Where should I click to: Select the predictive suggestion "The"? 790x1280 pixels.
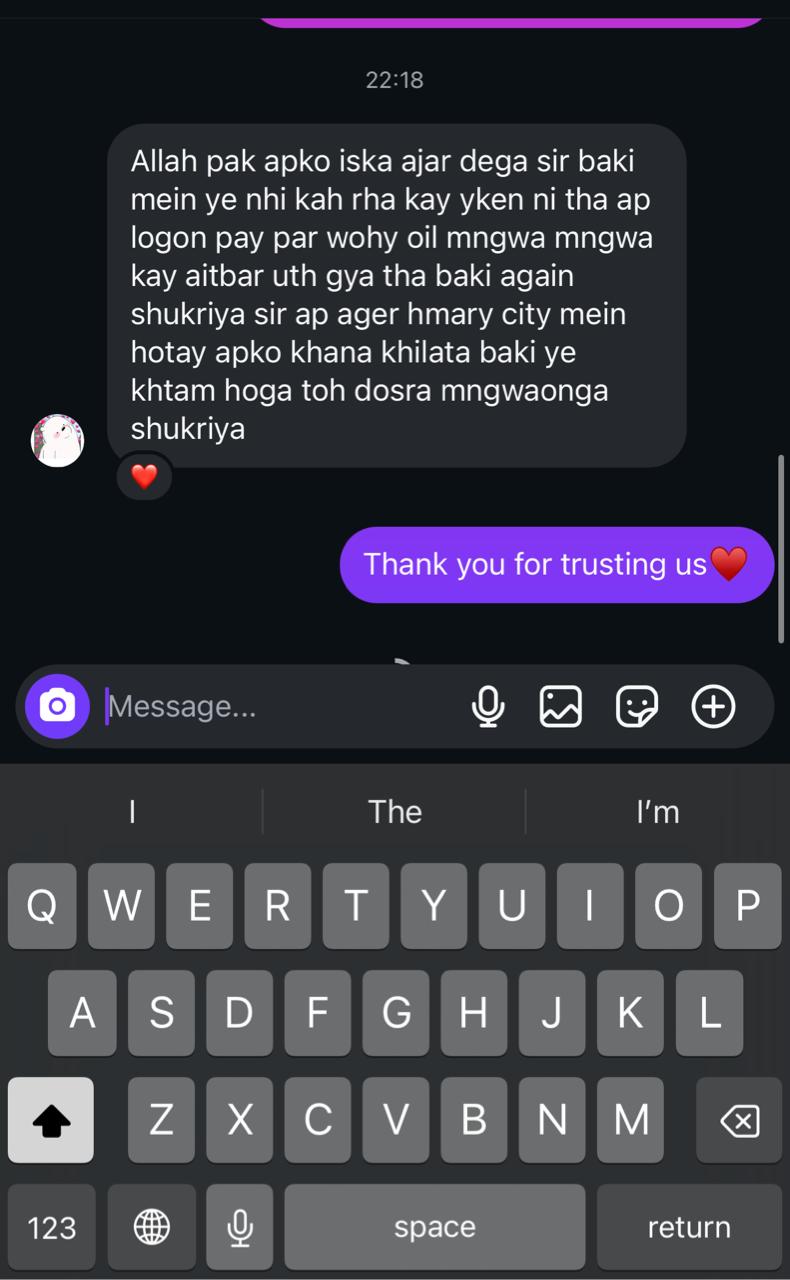point(395,812)
